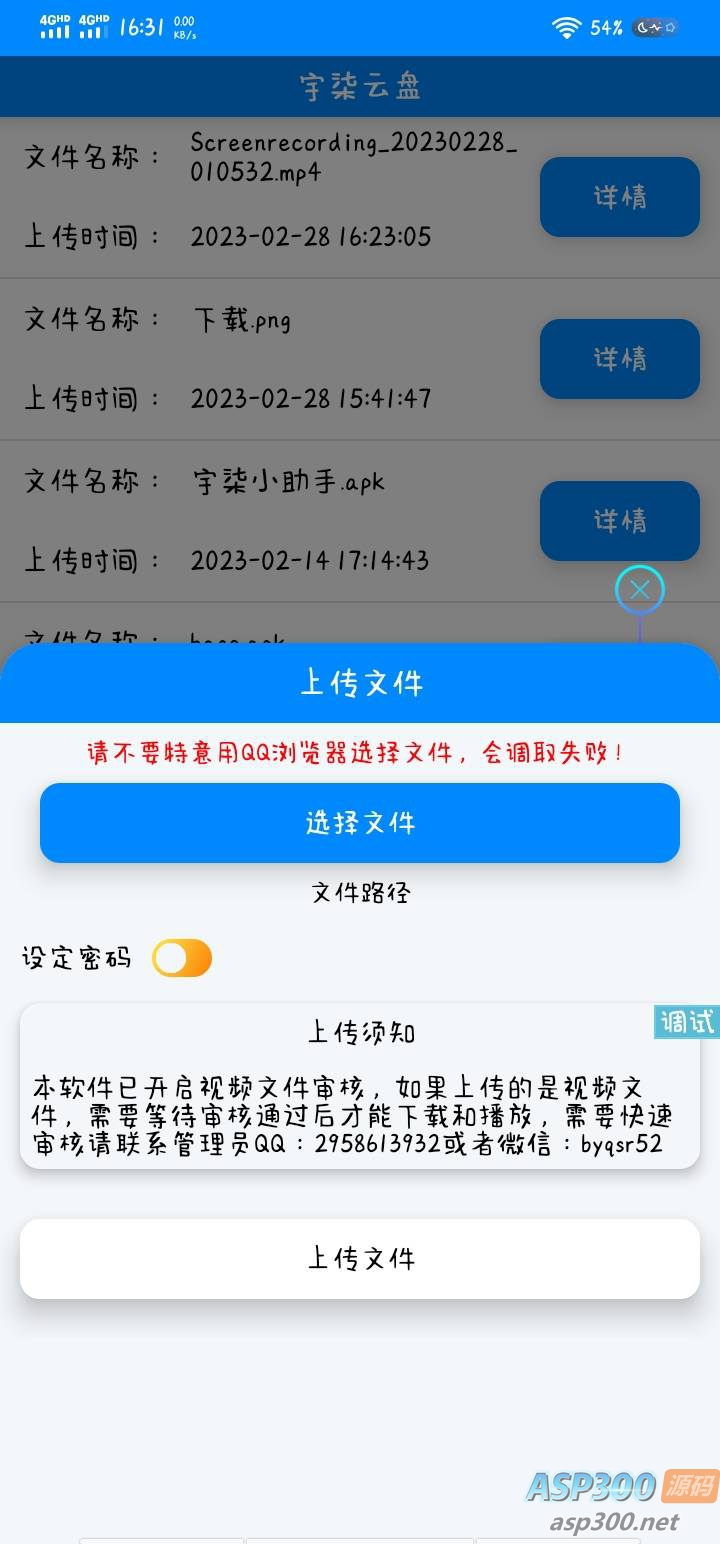
Task: Open 详情 for Screenrecording_20230228 mp4
Action: pyautogui.click(x=620, y=197)
